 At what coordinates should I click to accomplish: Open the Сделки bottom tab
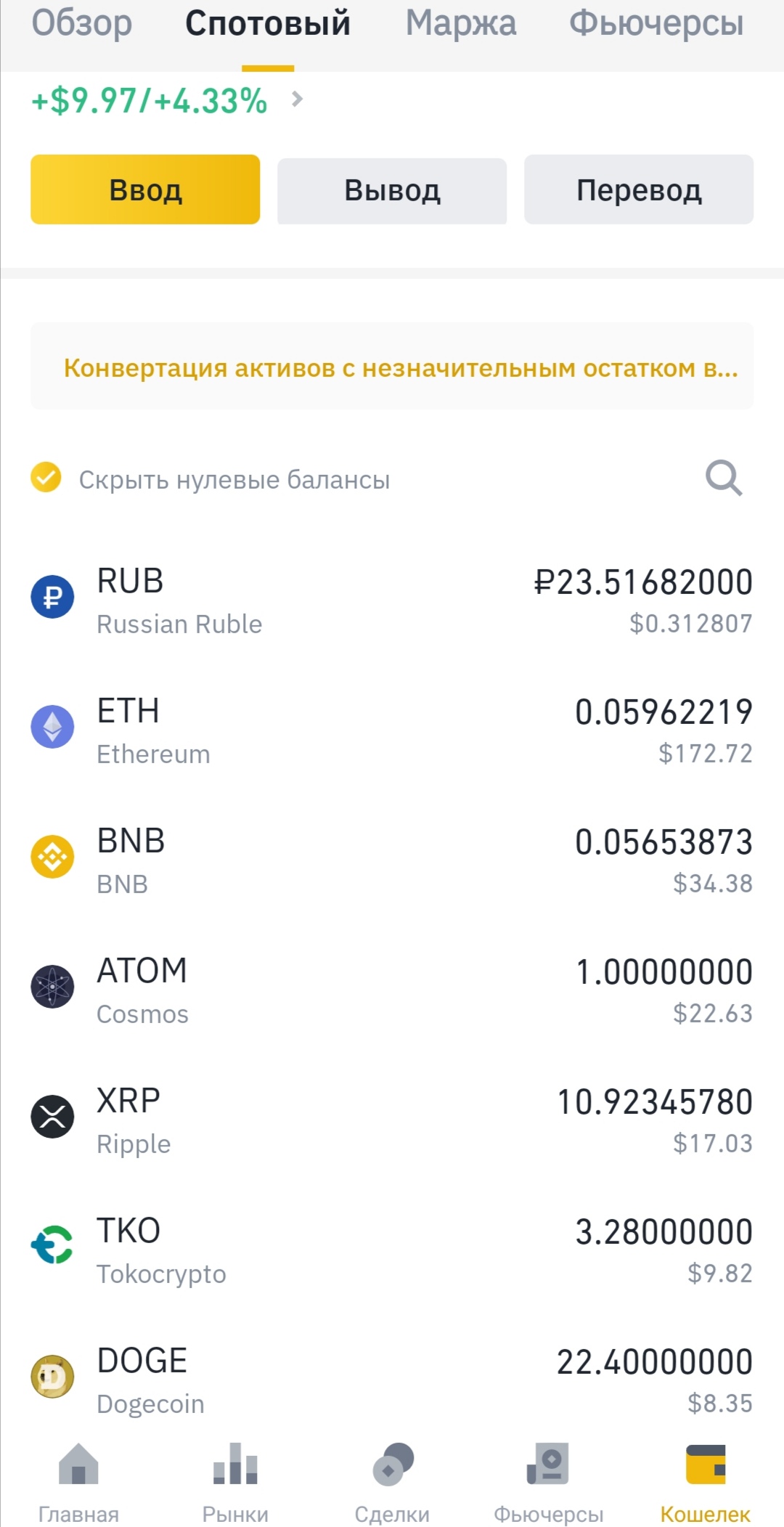[392, 1483]
